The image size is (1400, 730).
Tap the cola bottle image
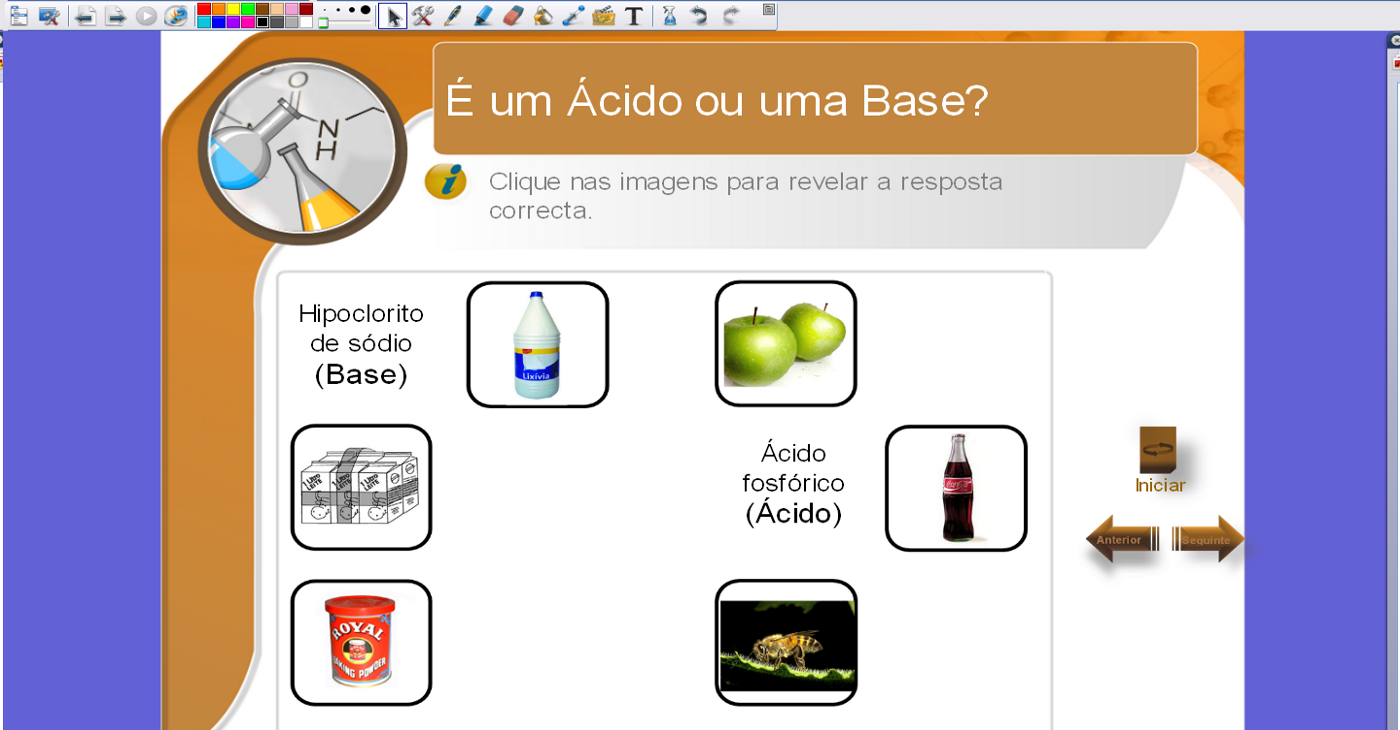point(955,488)
